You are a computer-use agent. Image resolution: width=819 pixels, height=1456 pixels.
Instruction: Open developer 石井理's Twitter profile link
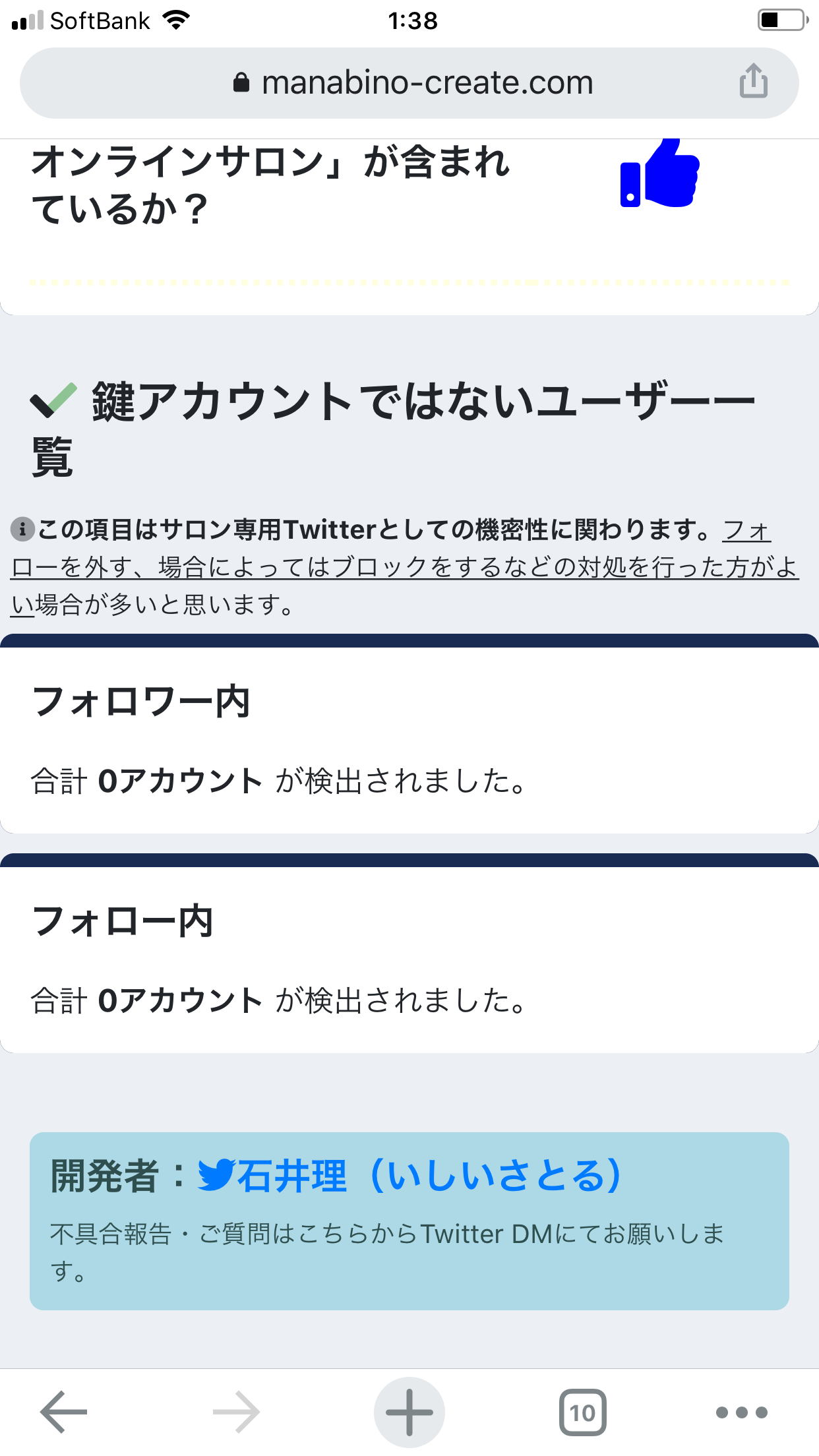tap(409, 1175)
